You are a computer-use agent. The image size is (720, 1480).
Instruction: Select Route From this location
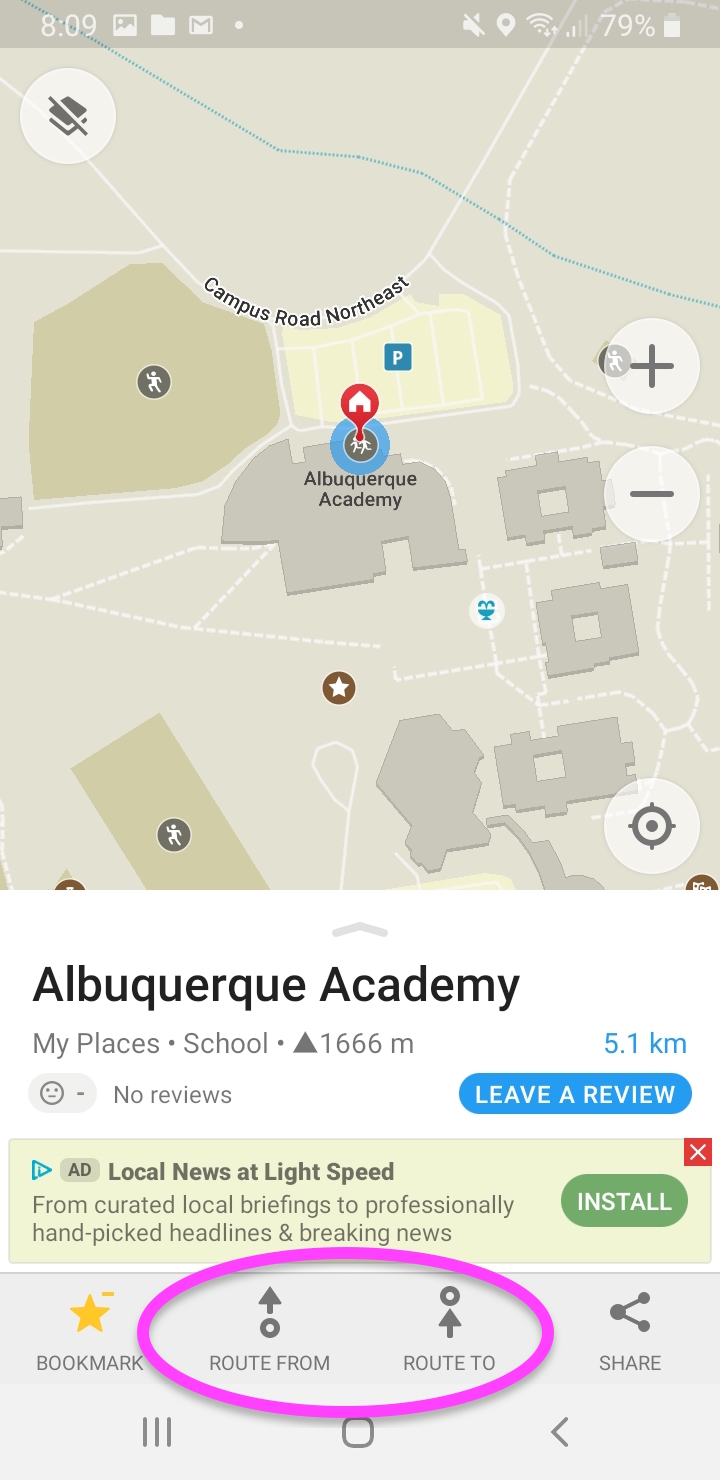(x=268, y=1330)
